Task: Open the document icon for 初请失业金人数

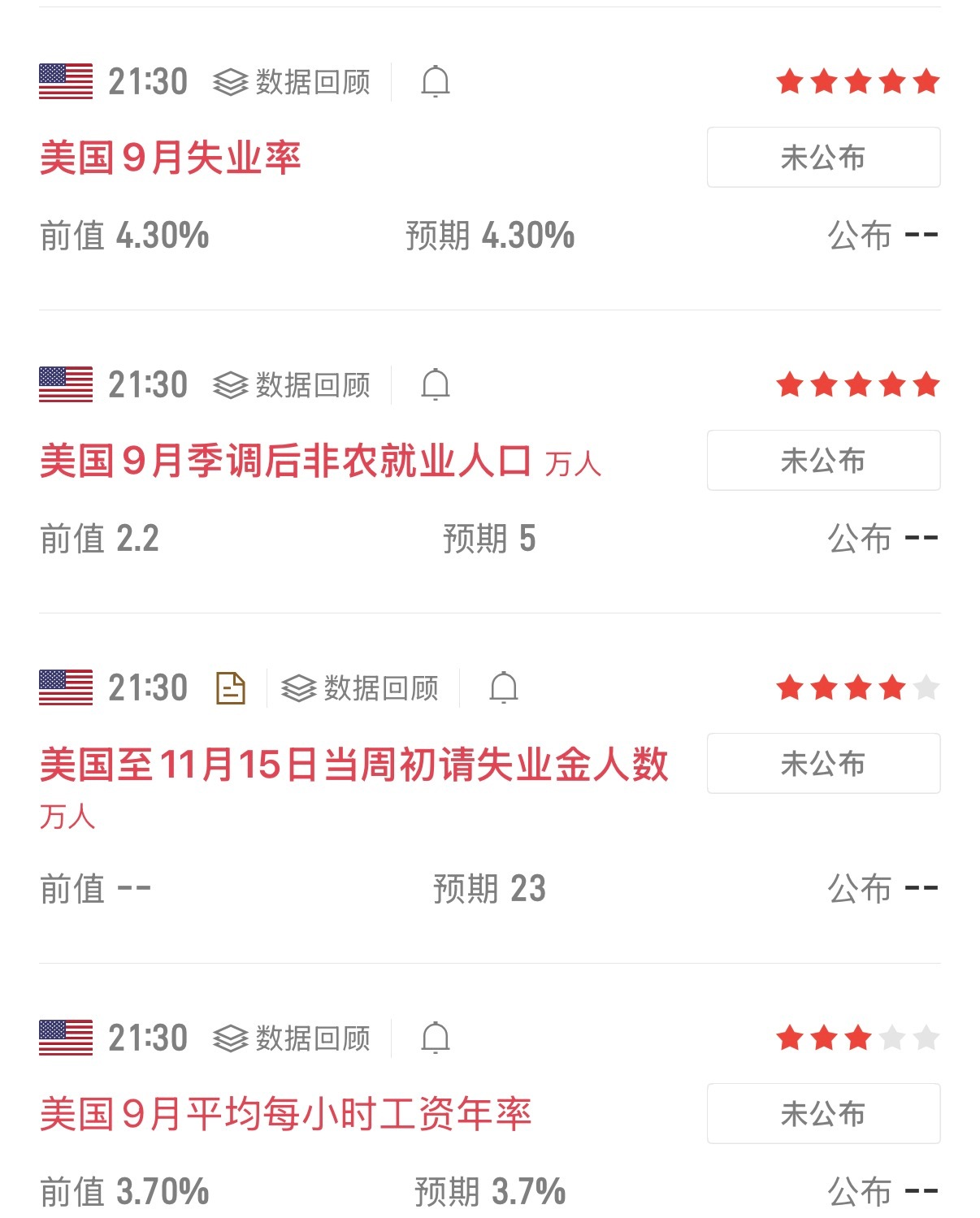Action: point(231,688)
